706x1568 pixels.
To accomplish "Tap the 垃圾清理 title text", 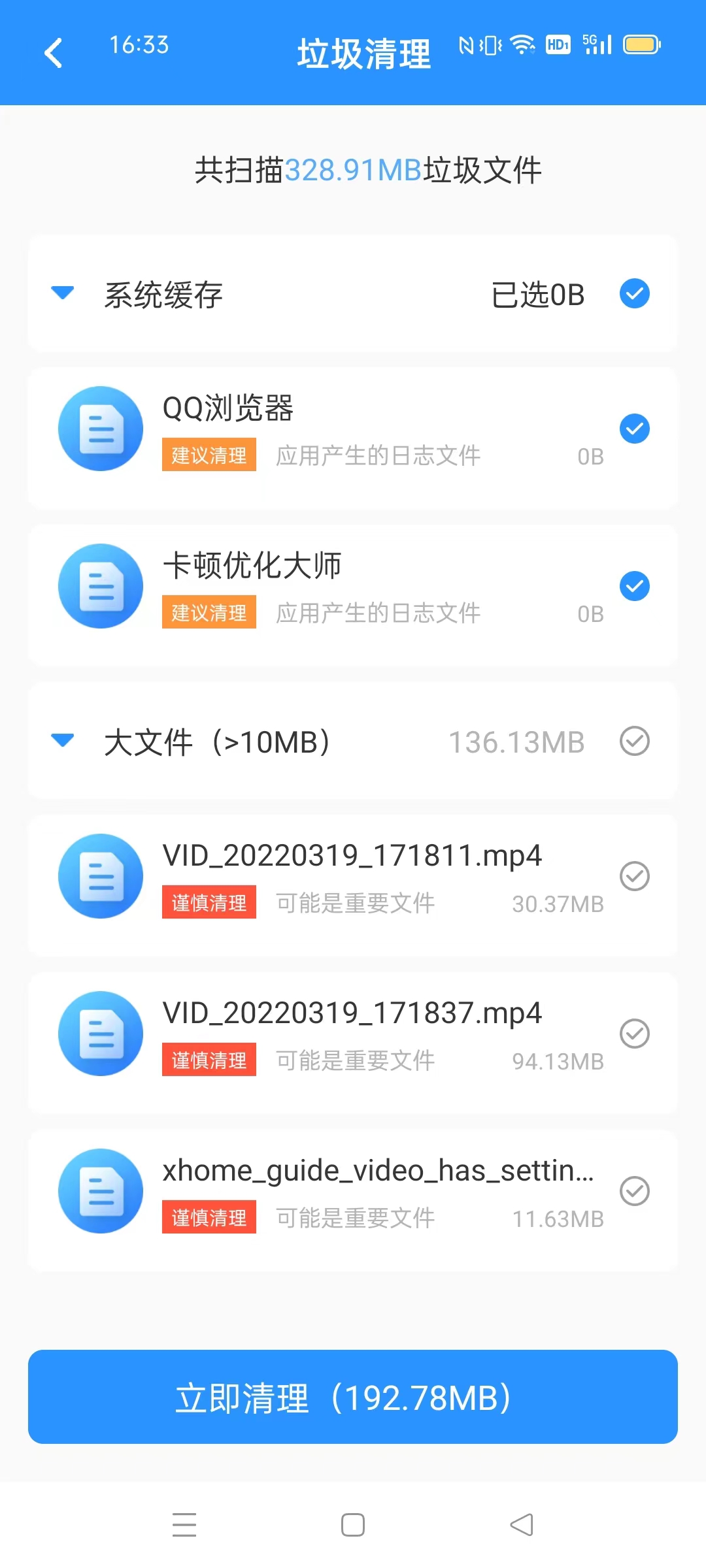I will [363, 54].
